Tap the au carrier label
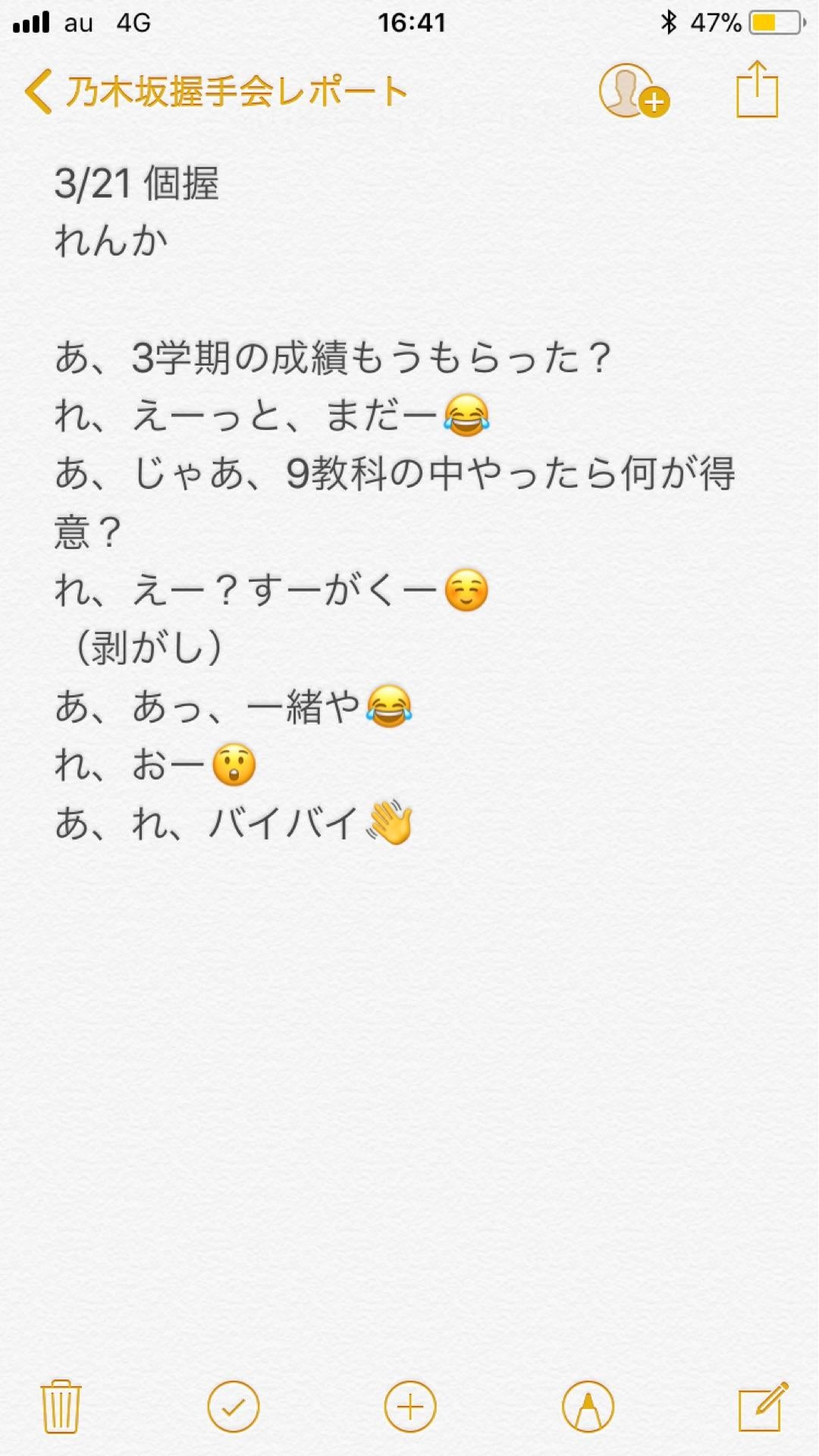The height and width of the screenshot is (1456, 819). click(77, 23)
